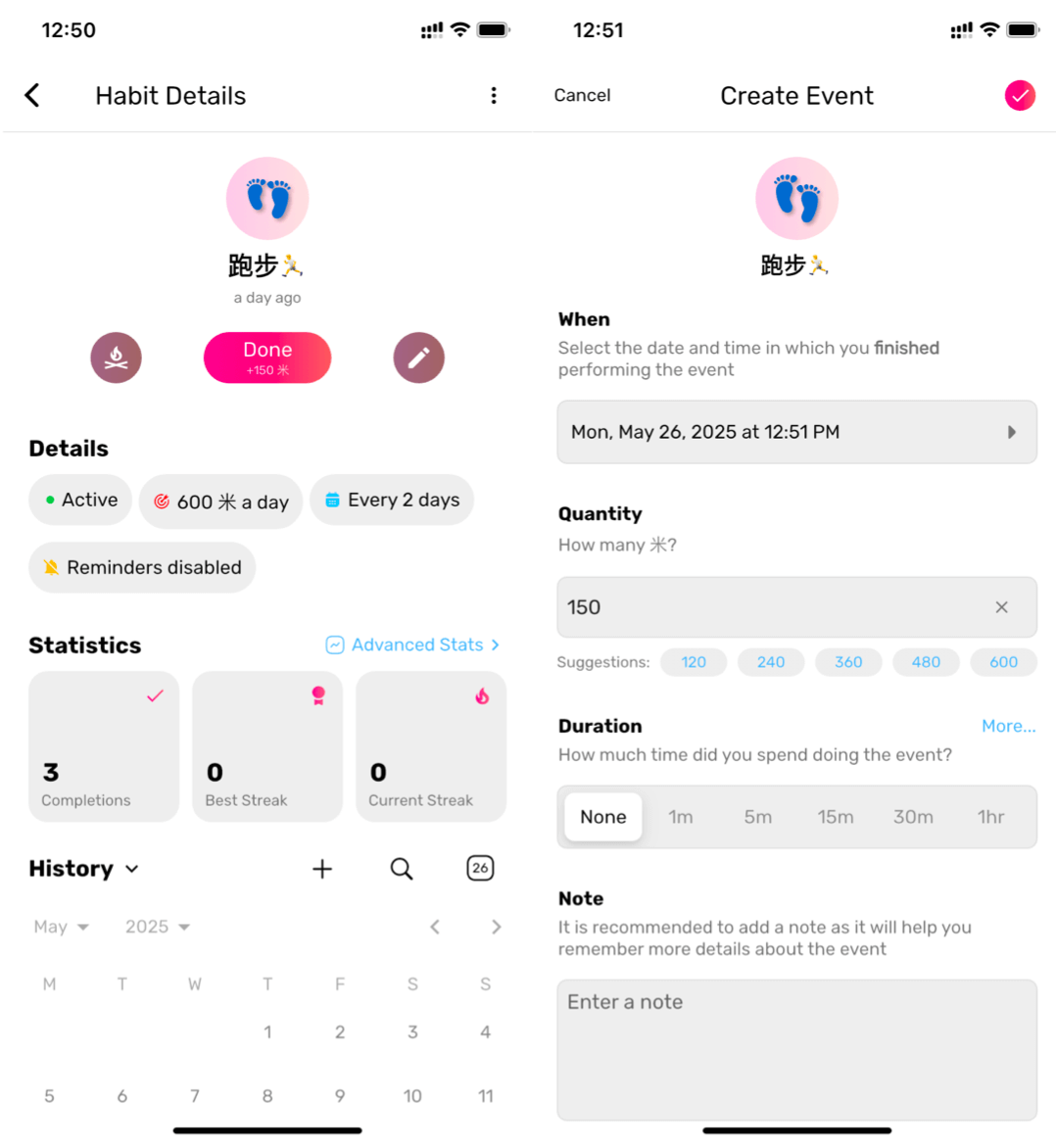Tap the campfire streak icon button
Image resolution: width=1056 pixels, height=1148 pixels.
(x=117, y=358)
